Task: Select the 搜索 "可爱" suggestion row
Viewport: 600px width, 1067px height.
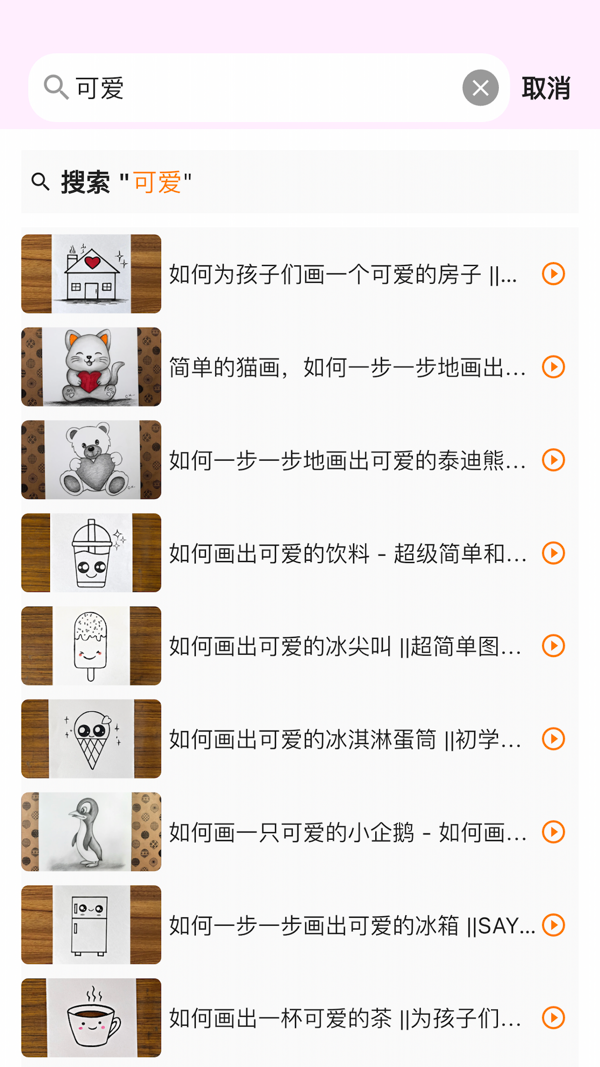Action: 300,182
